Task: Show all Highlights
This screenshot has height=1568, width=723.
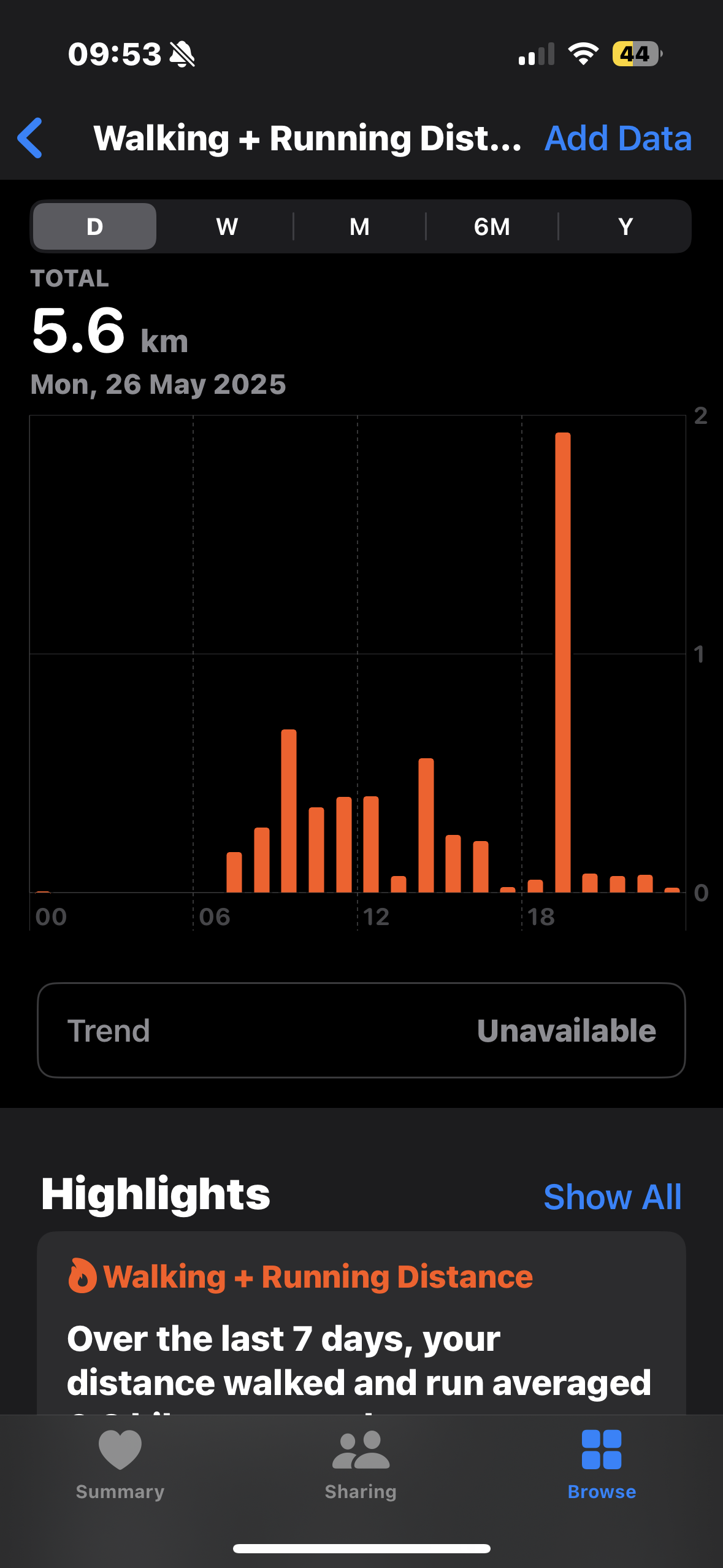Action: tap(612, 1197)
